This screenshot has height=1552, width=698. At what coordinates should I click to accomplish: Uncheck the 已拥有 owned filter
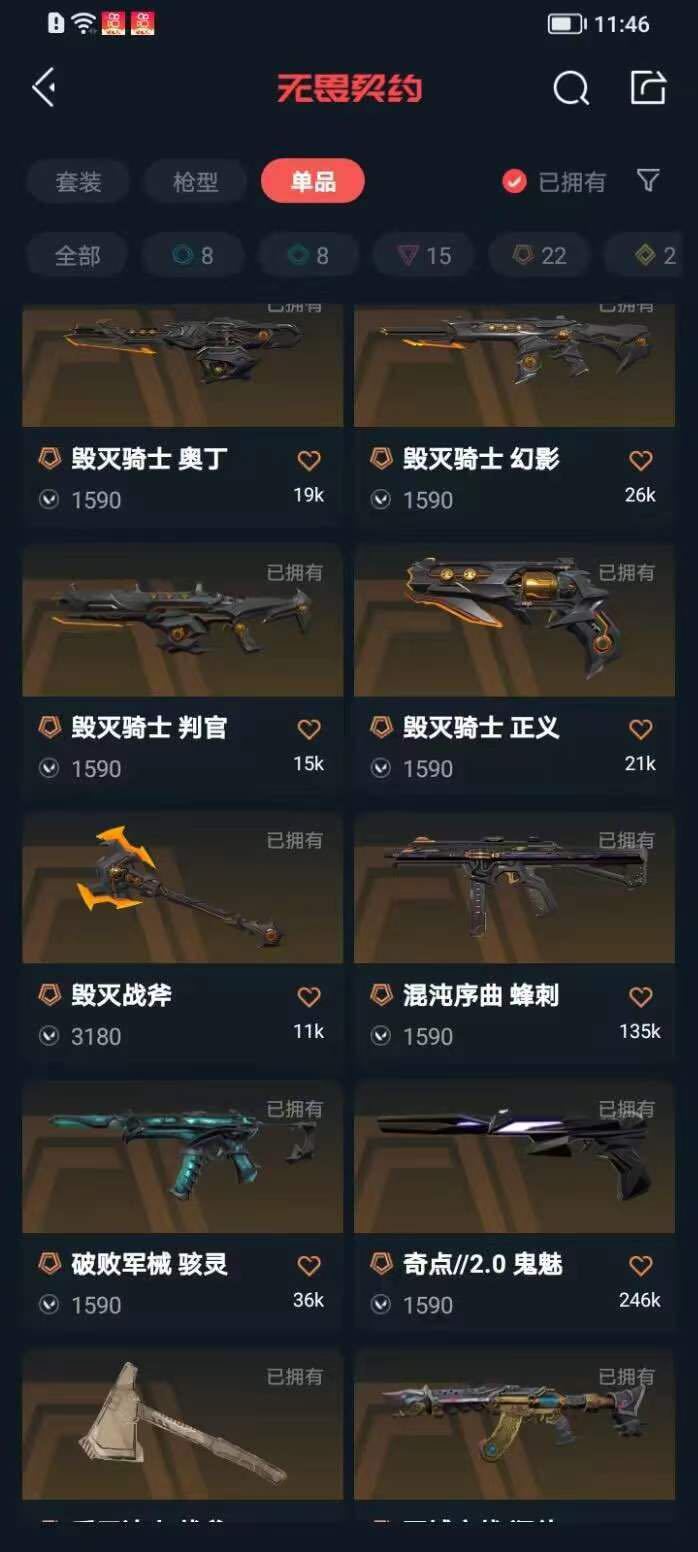[x=554, y=182]
